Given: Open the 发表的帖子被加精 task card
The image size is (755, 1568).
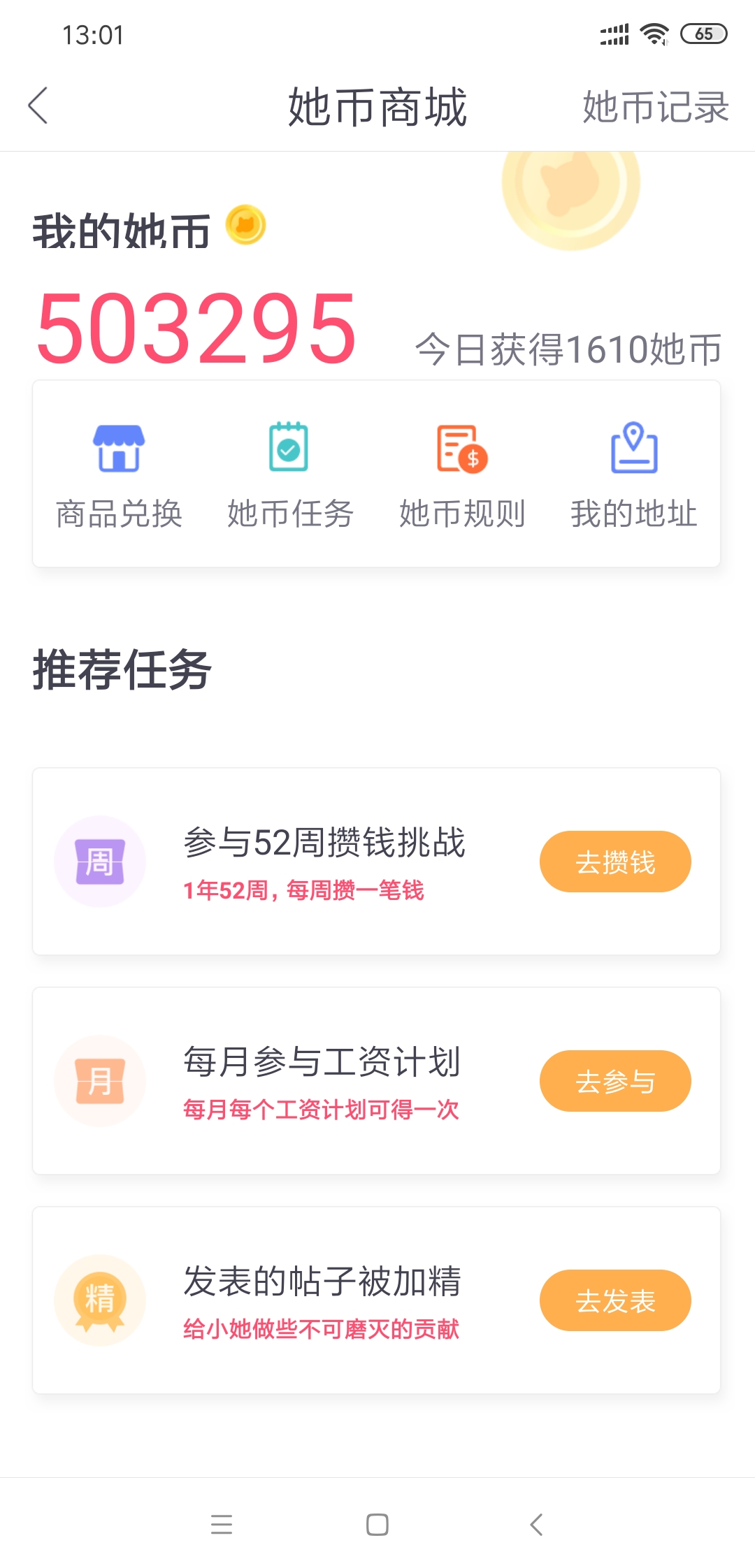Looking at the screenshot, I should click(x=376, y=1300).
